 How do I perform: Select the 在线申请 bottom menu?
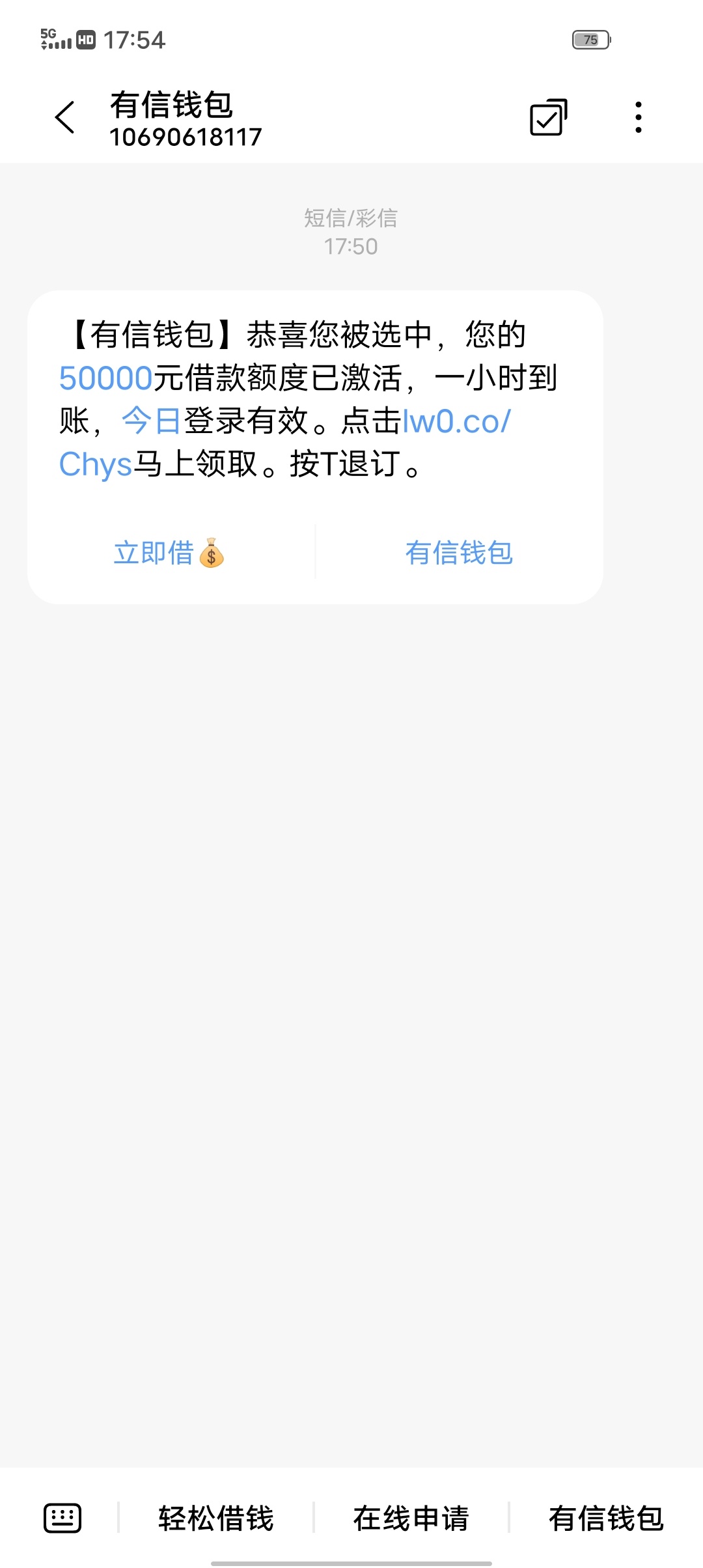pyautogui.click(x=411, y=1519)
